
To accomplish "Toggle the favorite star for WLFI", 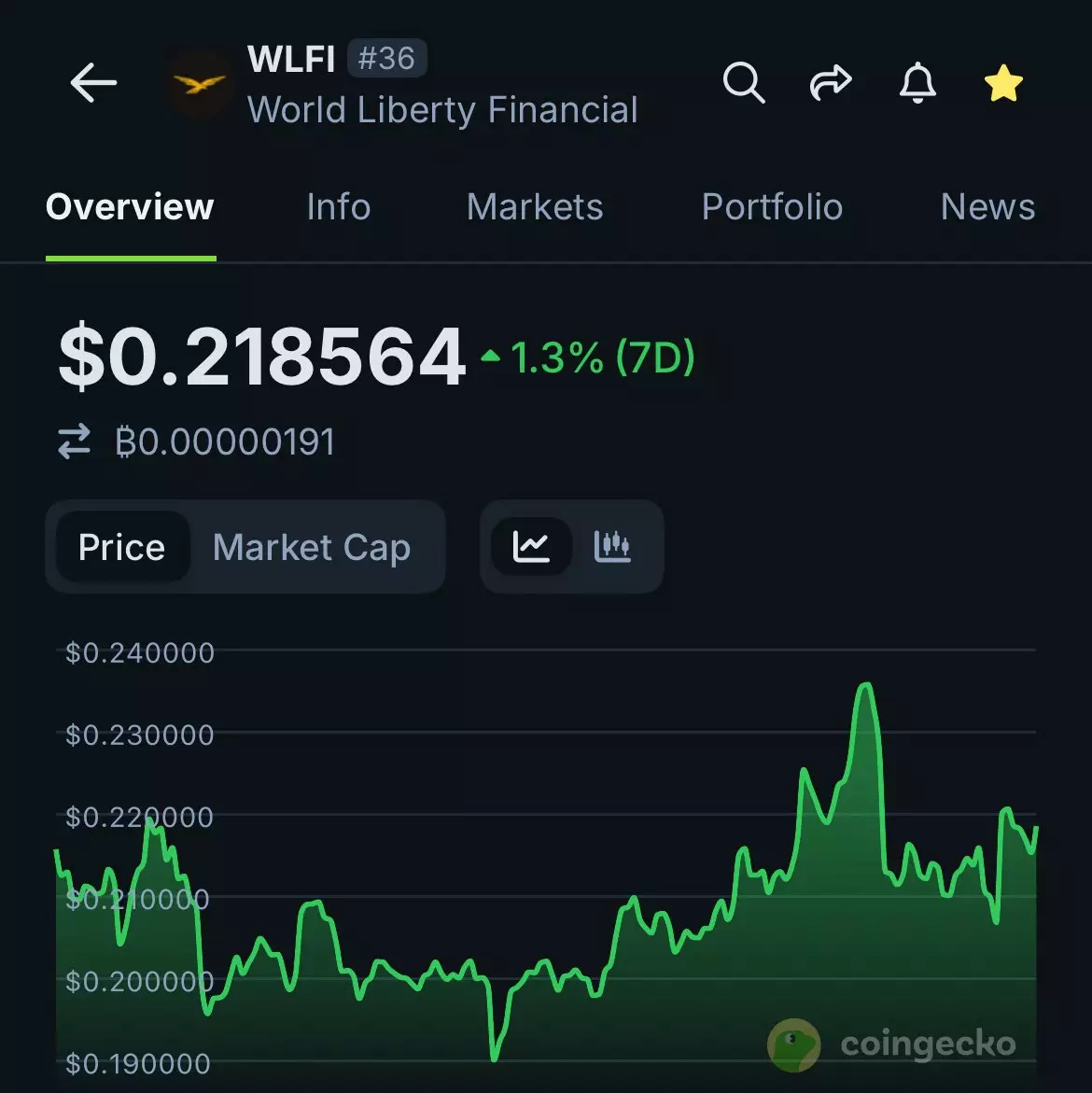I will coord(1003,83).
